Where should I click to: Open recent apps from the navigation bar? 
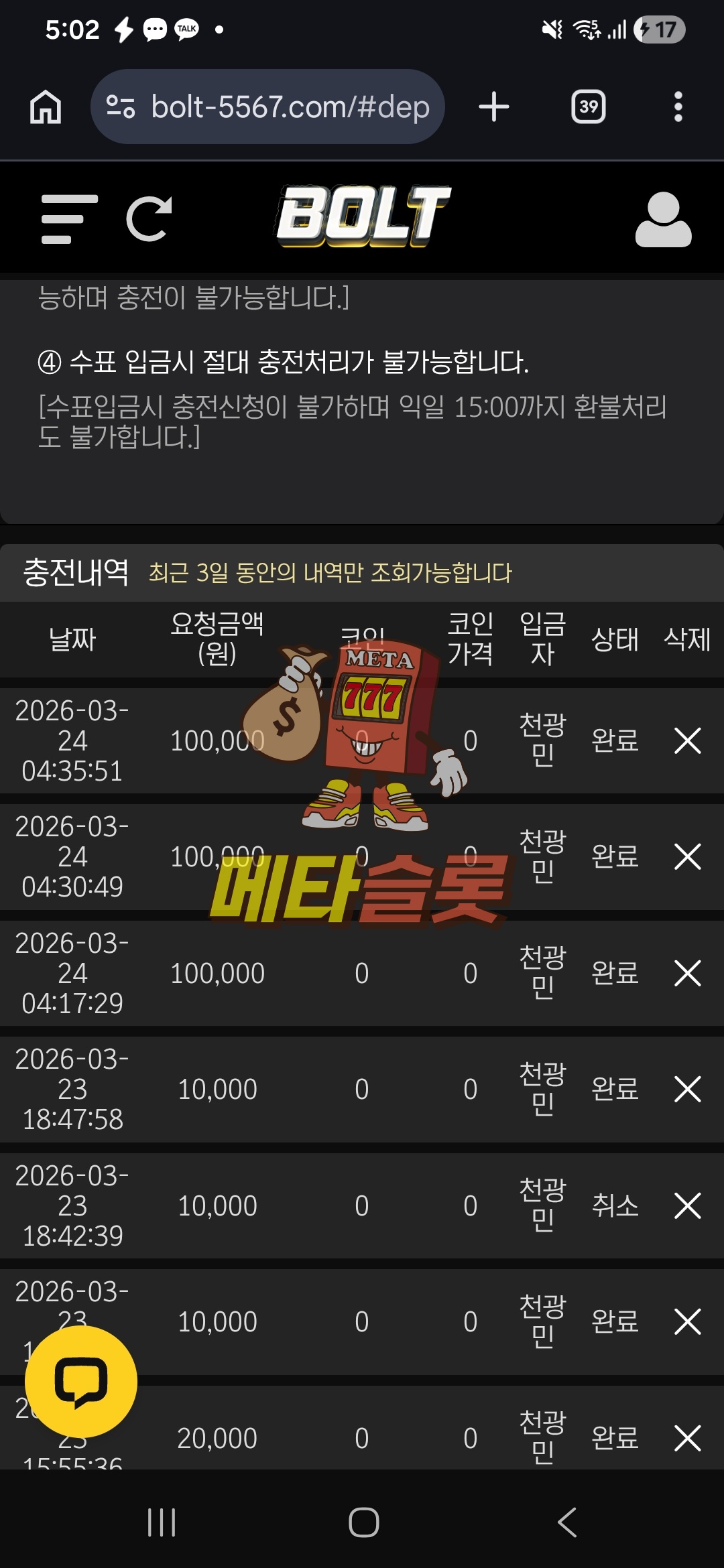pyautogui.click(x=162, y=1522)
